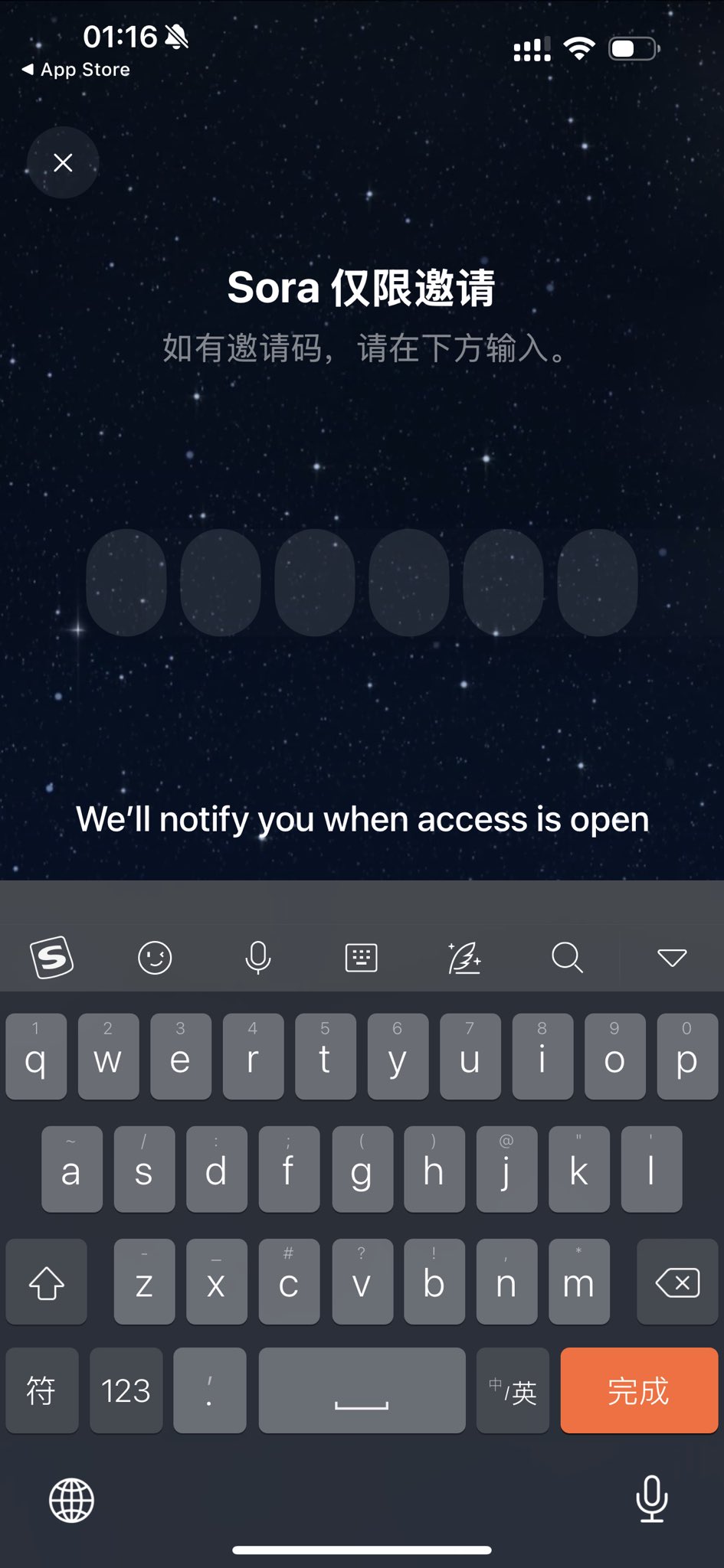Open the keyboard AI writing assistant
The width and height of the screenshot is (724, 1568).
coord(464,957)
